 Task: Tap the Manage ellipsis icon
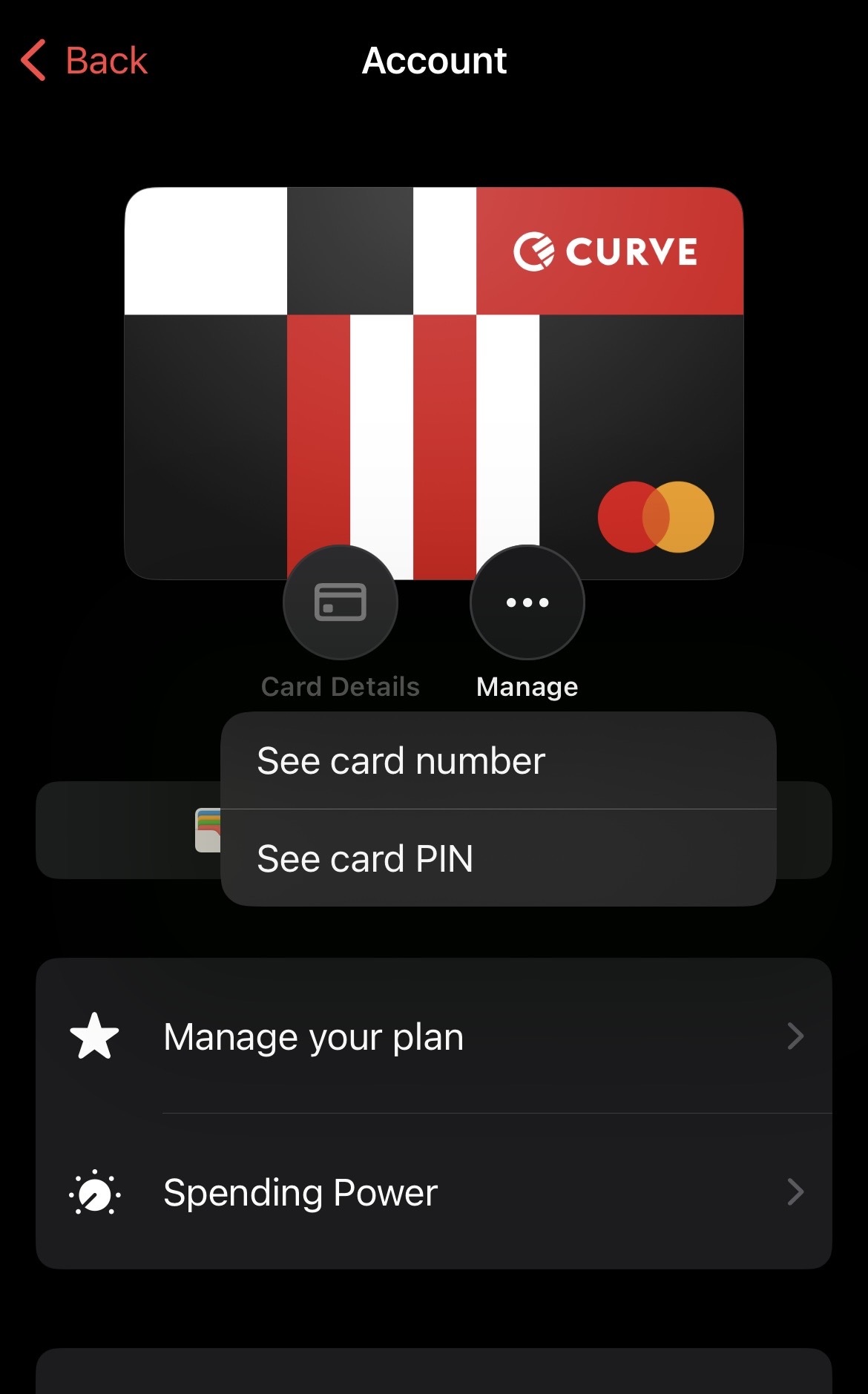[x=526, y=603]
